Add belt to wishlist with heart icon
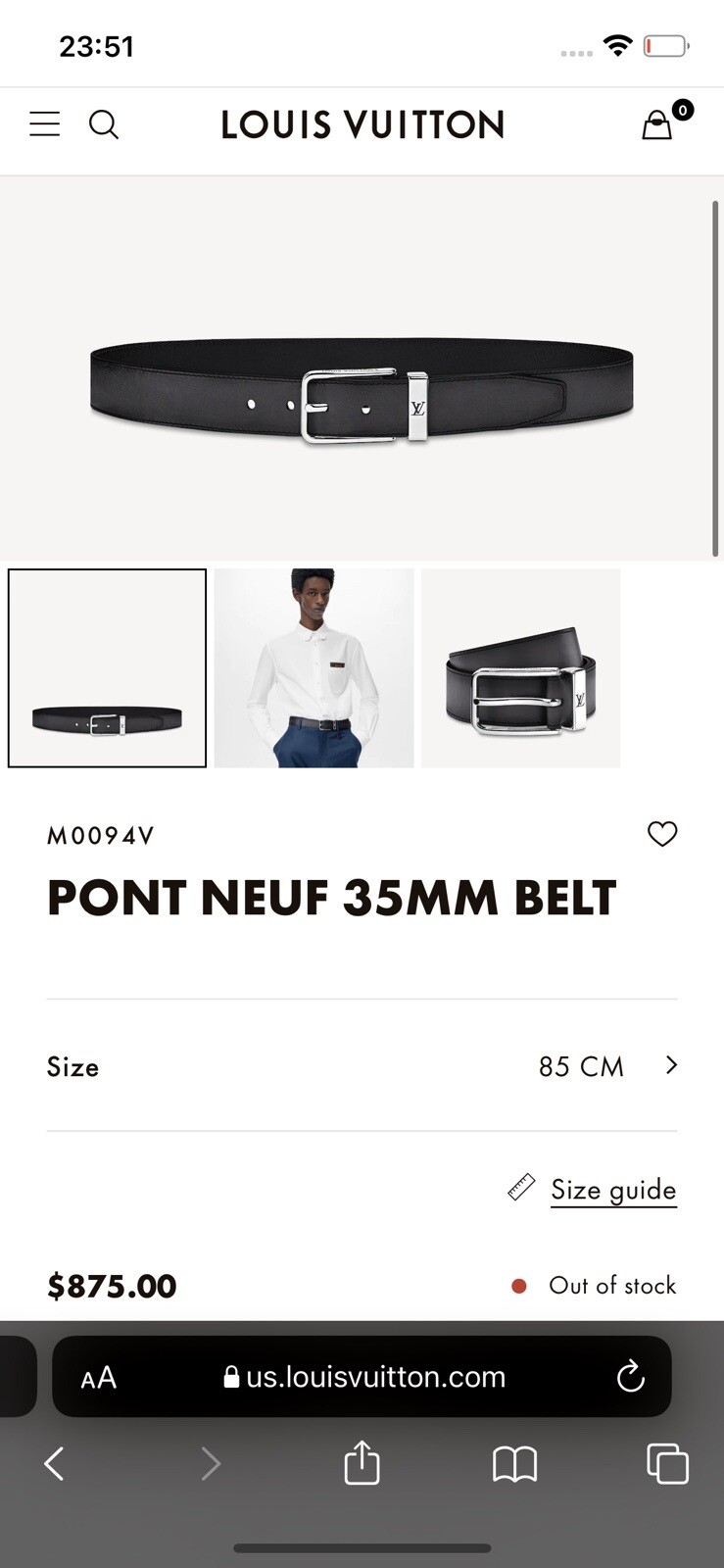This screenshot has width=724, height=1568. tap(662, 834)
